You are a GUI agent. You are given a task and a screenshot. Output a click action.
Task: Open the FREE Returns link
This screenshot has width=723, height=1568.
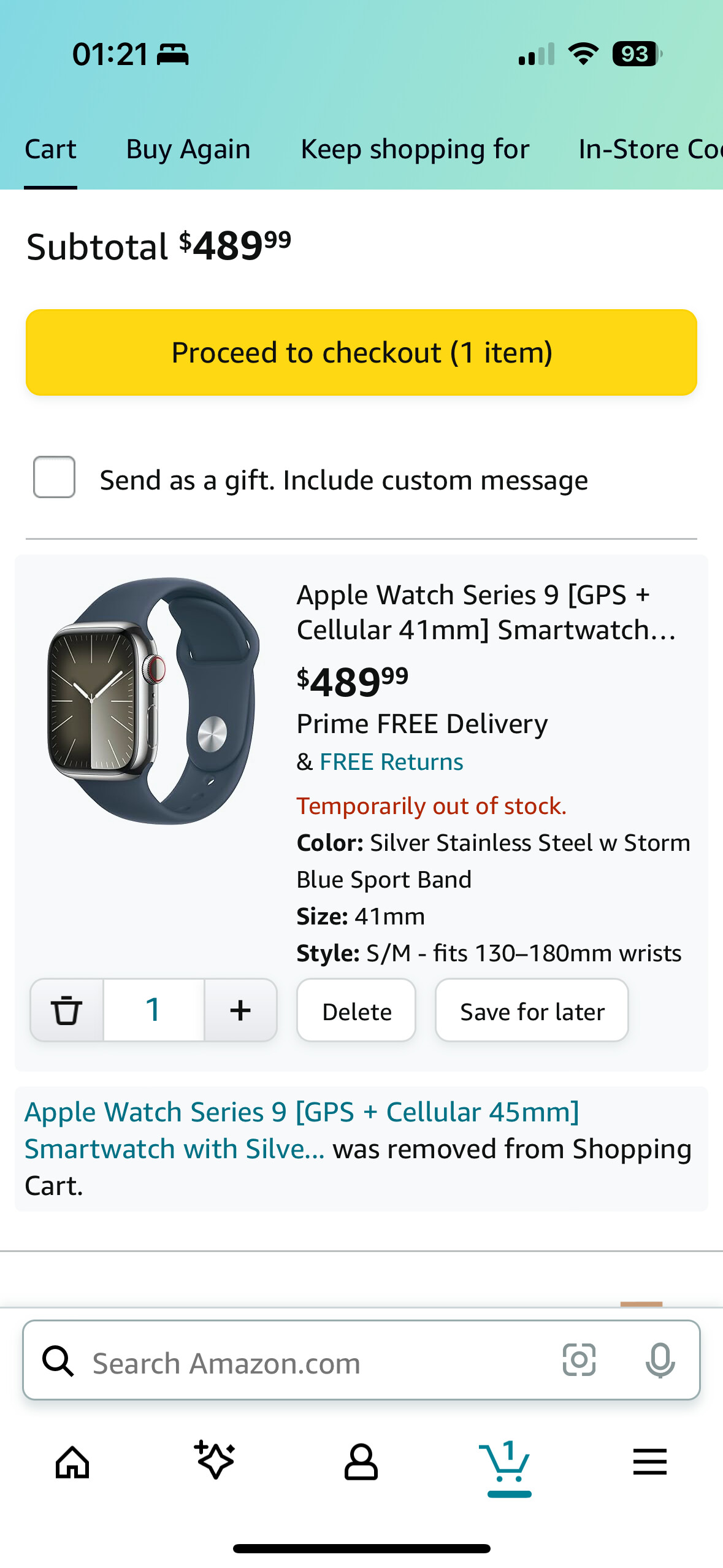pos(390,761)
